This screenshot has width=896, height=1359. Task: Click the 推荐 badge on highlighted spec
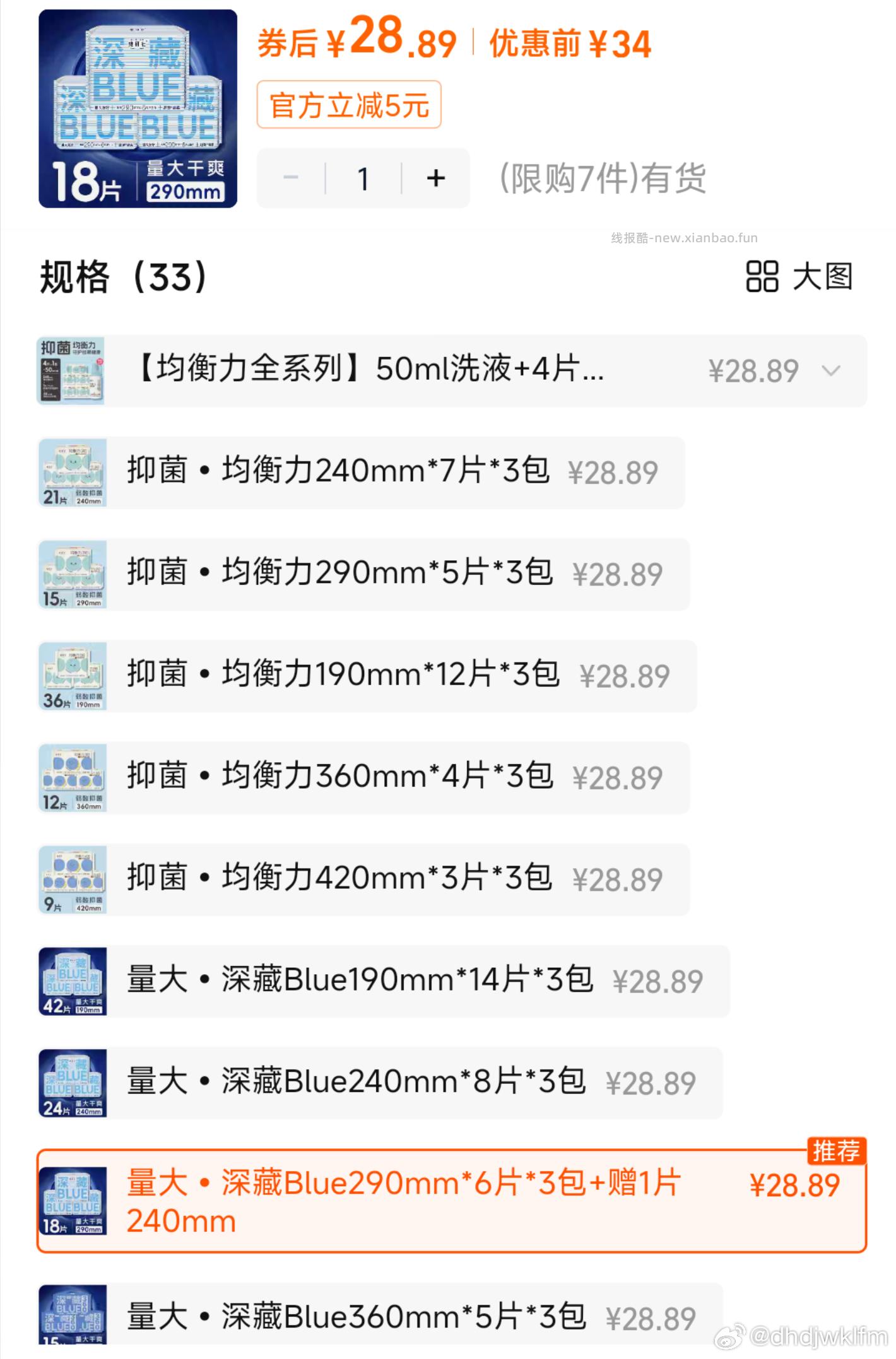(838, 1150)
